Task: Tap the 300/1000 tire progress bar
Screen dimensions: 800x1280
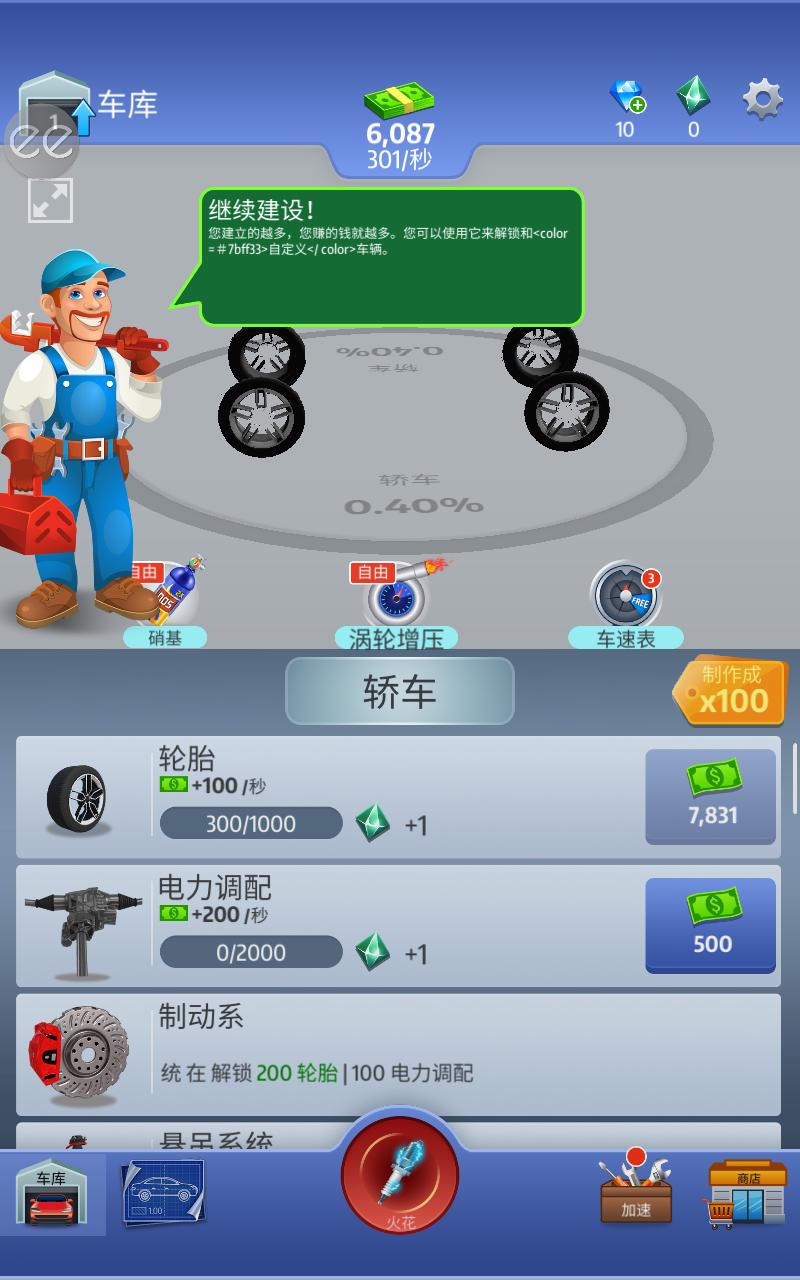Action: [250, 824]
